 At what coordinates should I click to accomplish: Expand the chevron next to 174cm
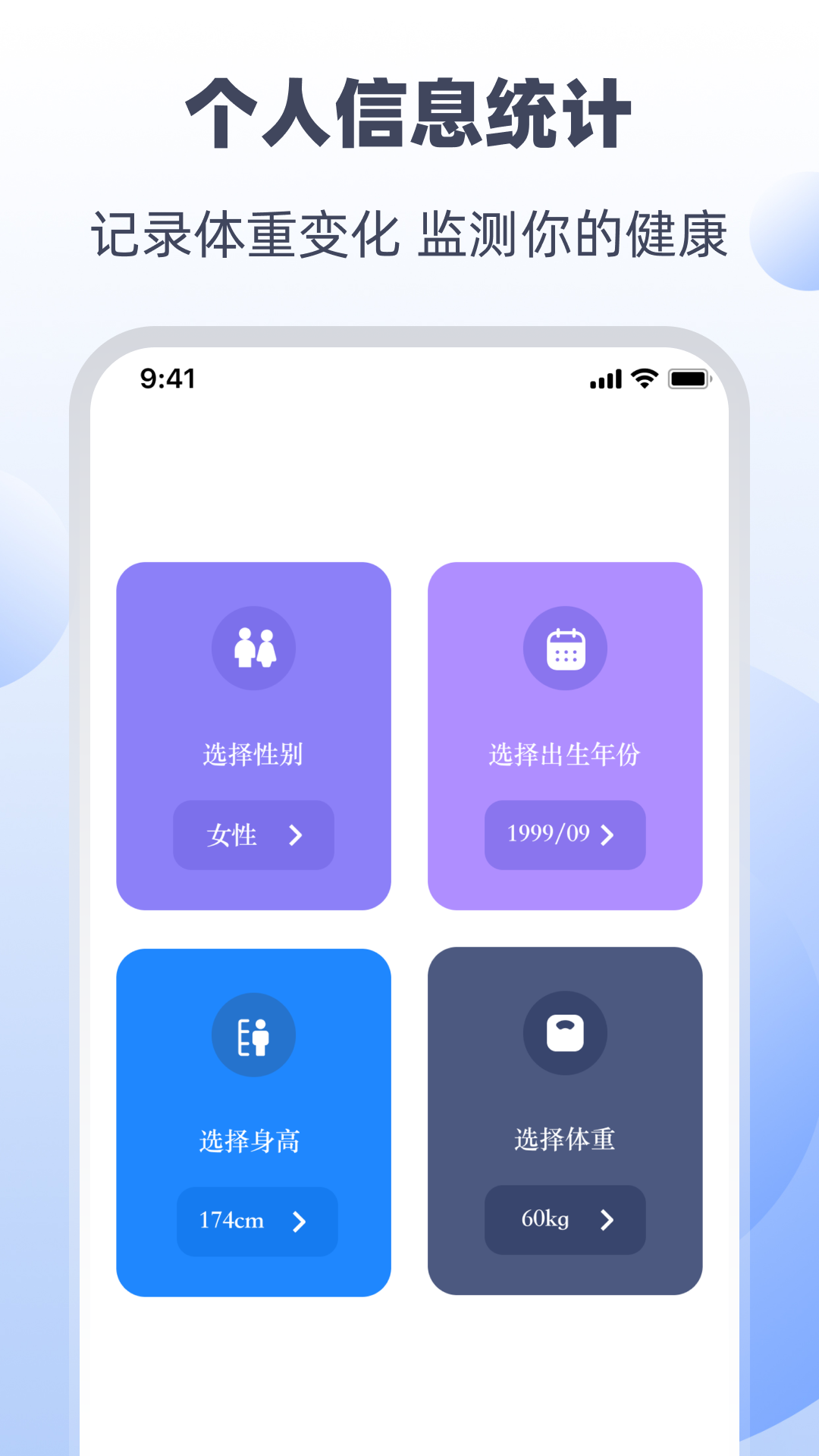click(300, 1221)
